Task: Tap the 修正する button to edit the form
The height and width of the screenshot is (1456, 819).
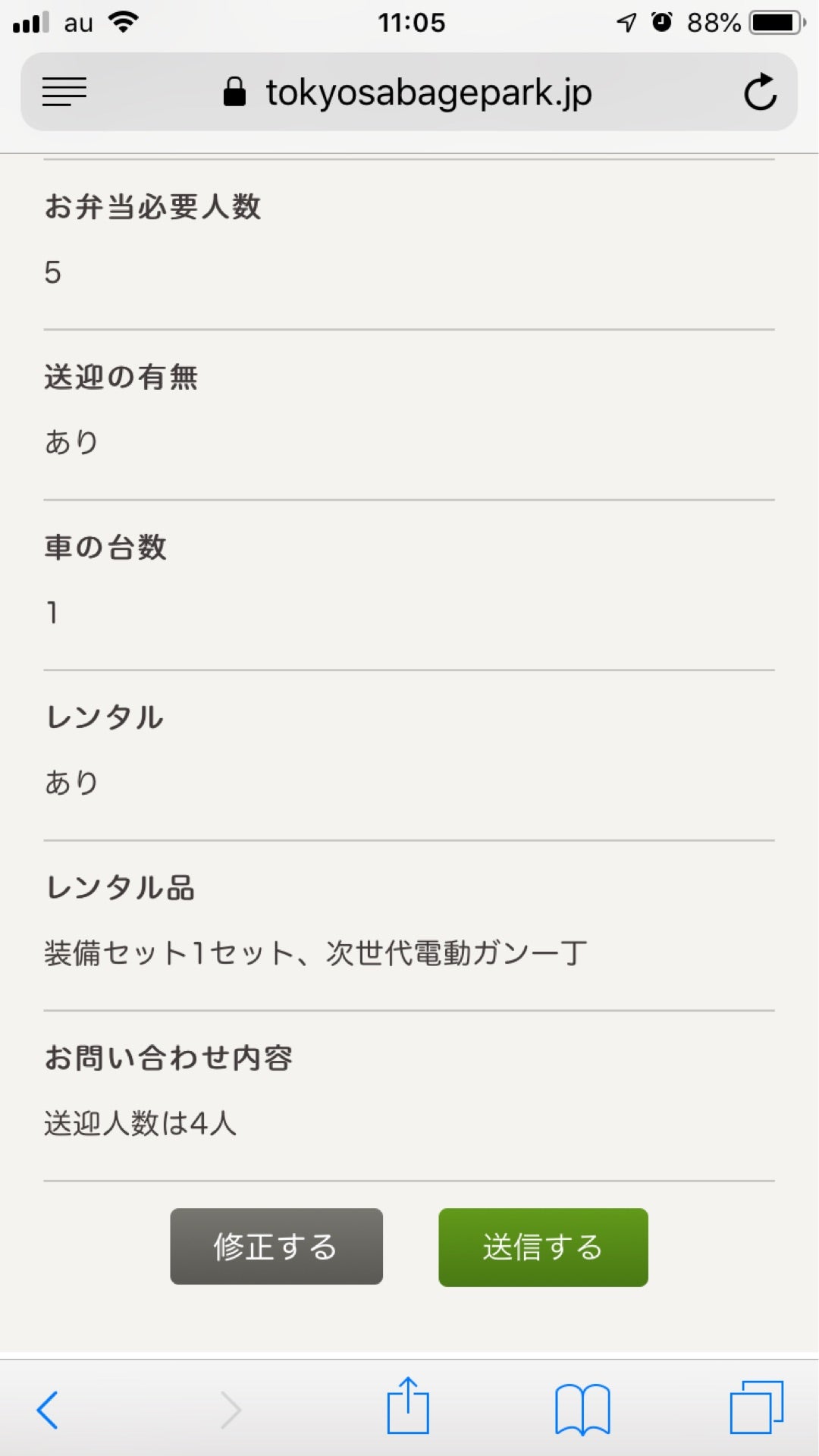Action: pos(276,1246)
